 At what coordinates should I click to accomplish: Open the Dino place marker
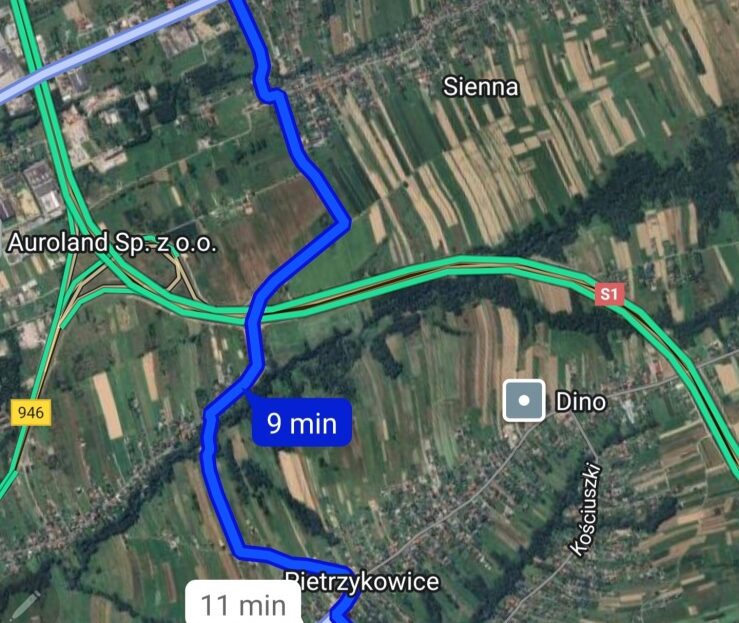tap(523, 402)
